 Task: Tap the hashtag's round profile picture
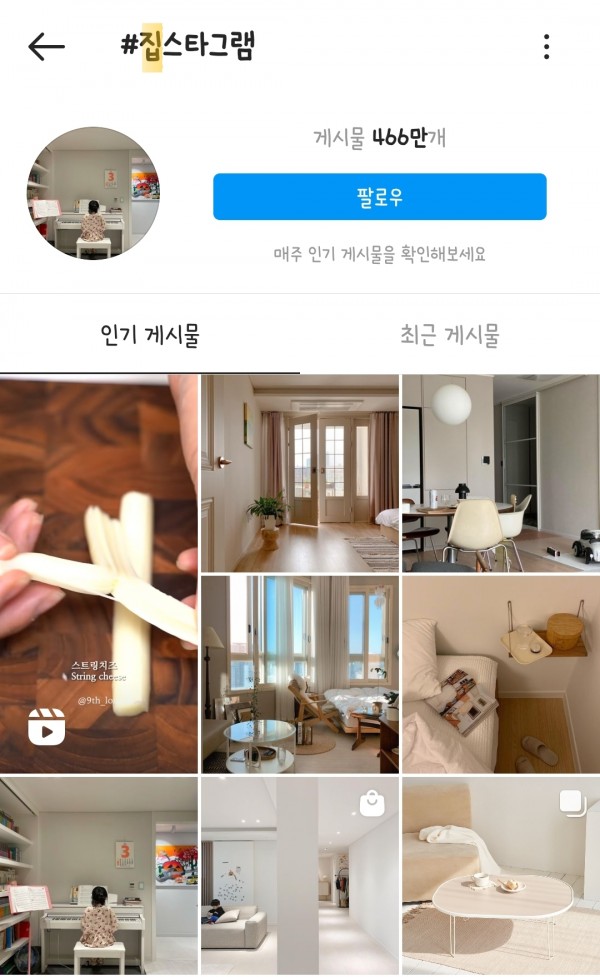pos(93,193)
